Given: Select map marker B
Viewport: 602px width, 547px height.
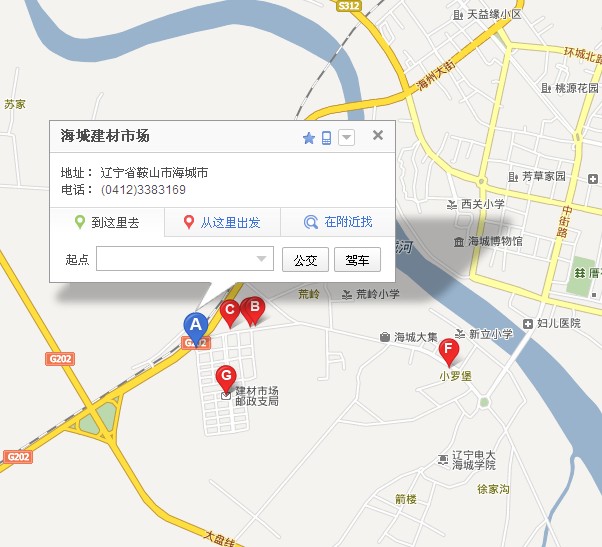Looking at the screenshot, I should 254,309.
